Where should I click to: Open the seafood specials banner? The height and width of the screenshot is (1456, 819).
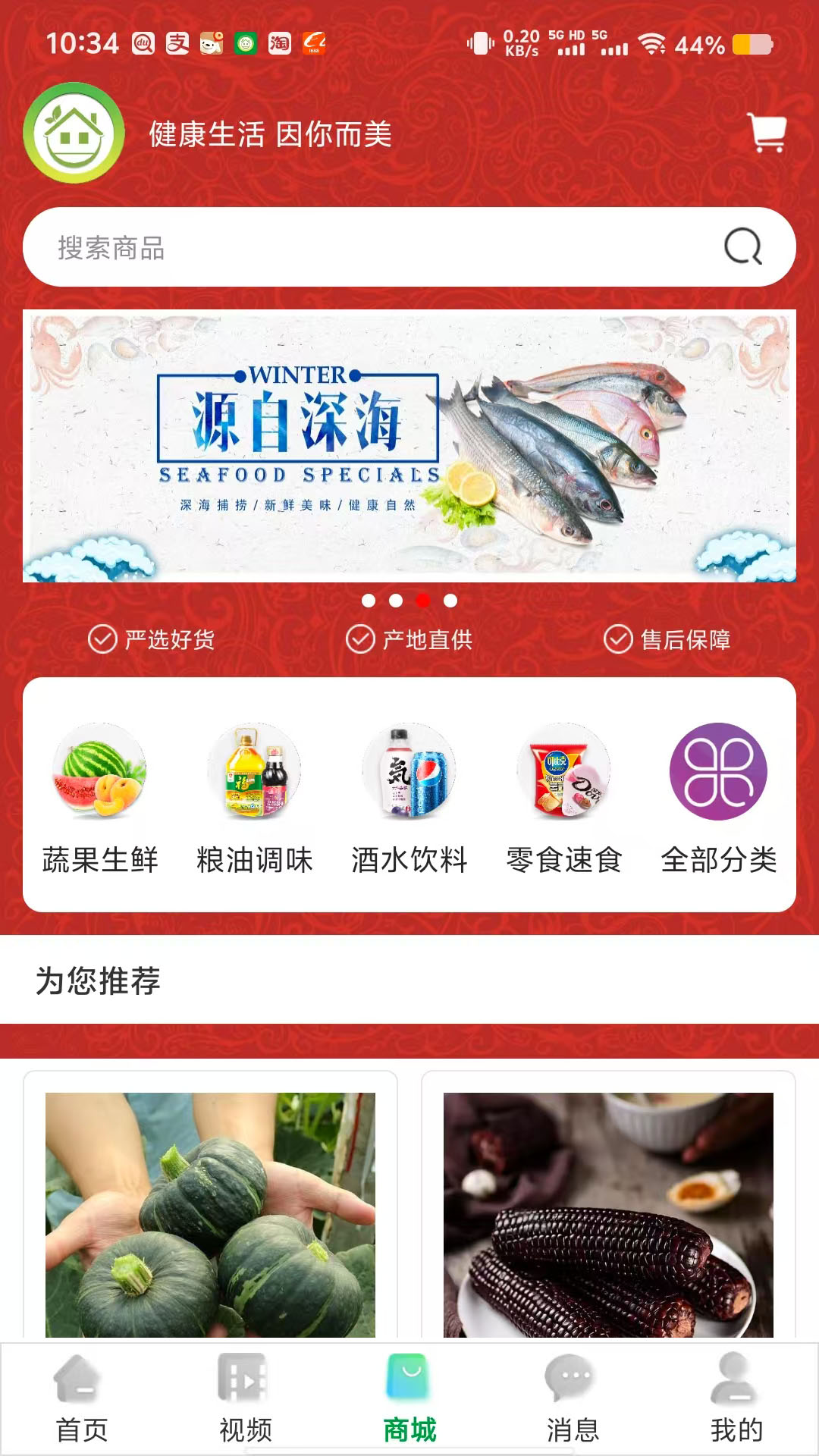click(x=409, y=445)
